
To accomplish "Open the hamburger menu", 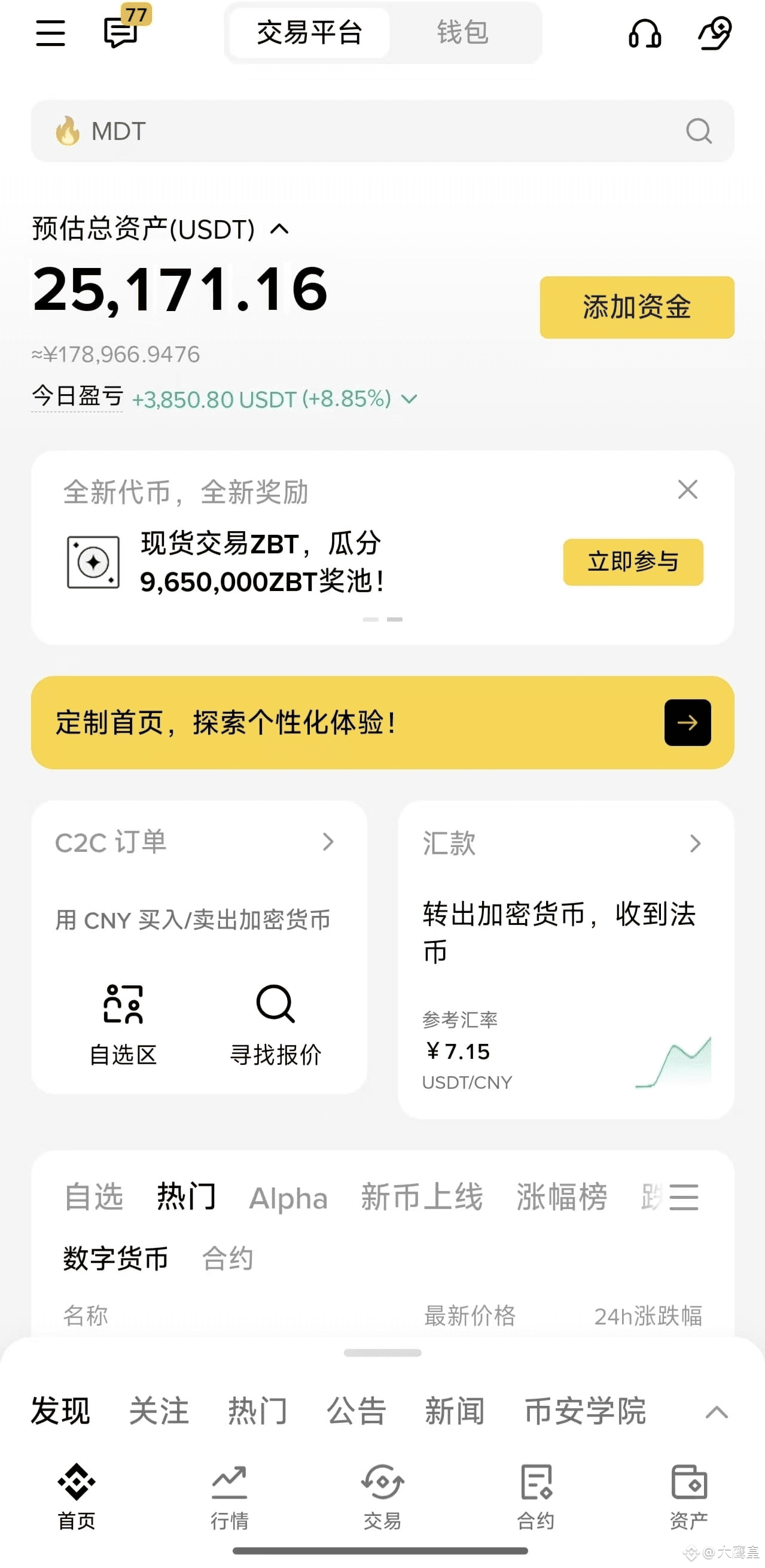I will click(50, 35).
